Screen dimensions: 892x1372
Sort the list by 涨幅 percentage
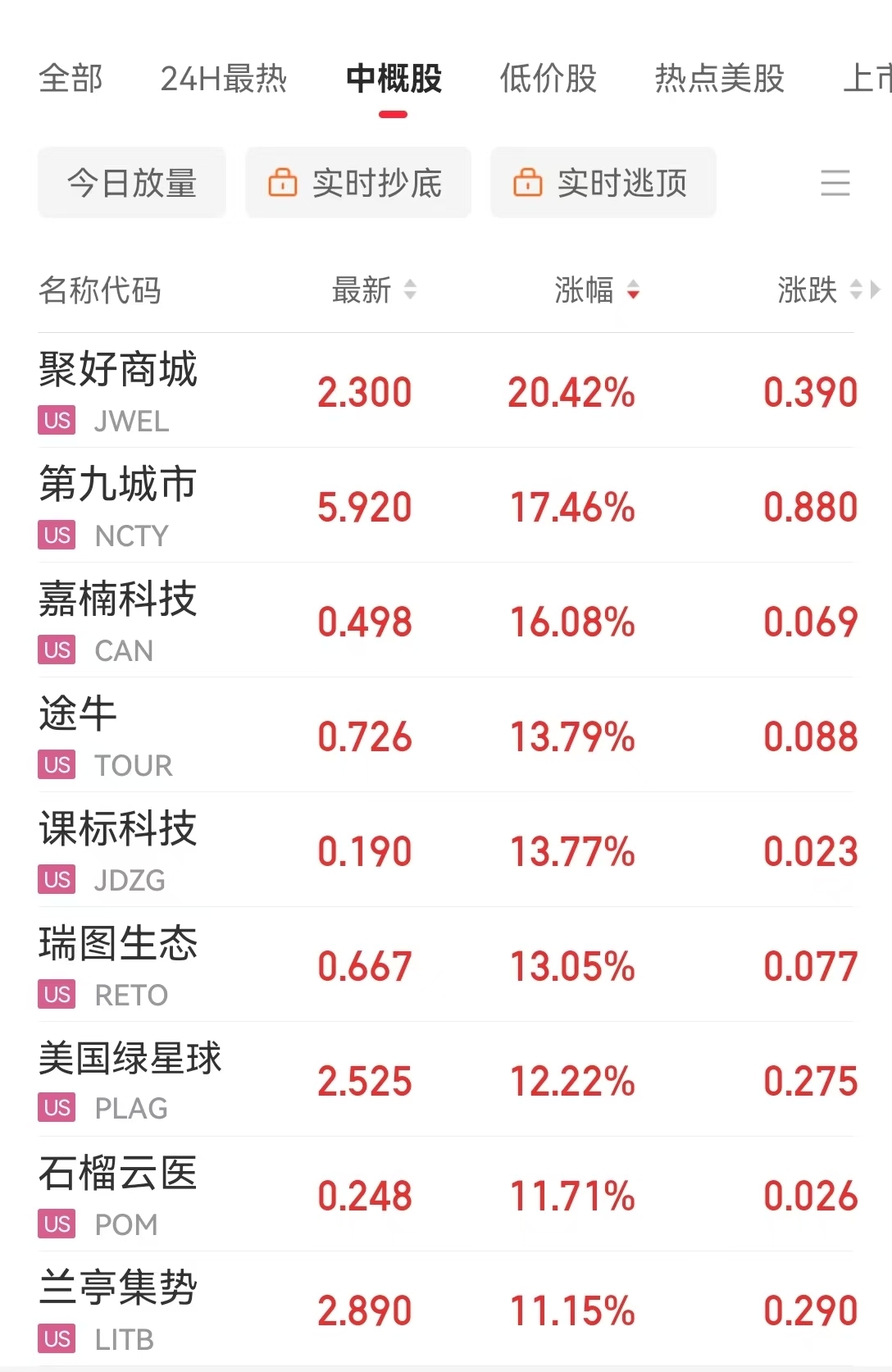point(596,289)
